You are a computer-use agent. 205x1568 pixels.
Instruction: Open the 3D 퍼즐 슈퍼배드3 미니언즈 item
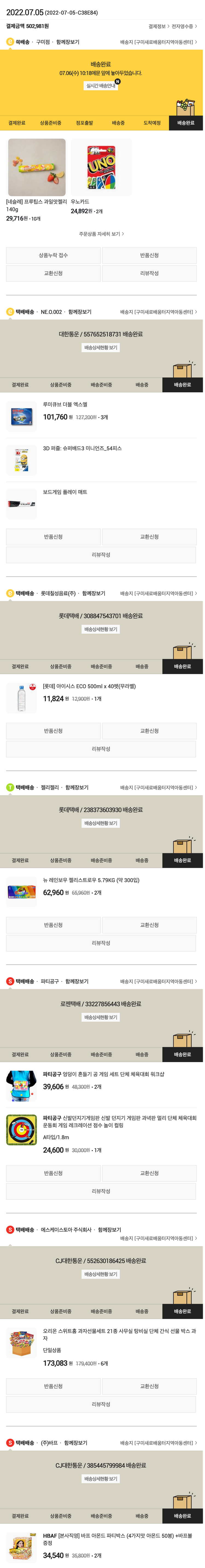pos(82,449)
